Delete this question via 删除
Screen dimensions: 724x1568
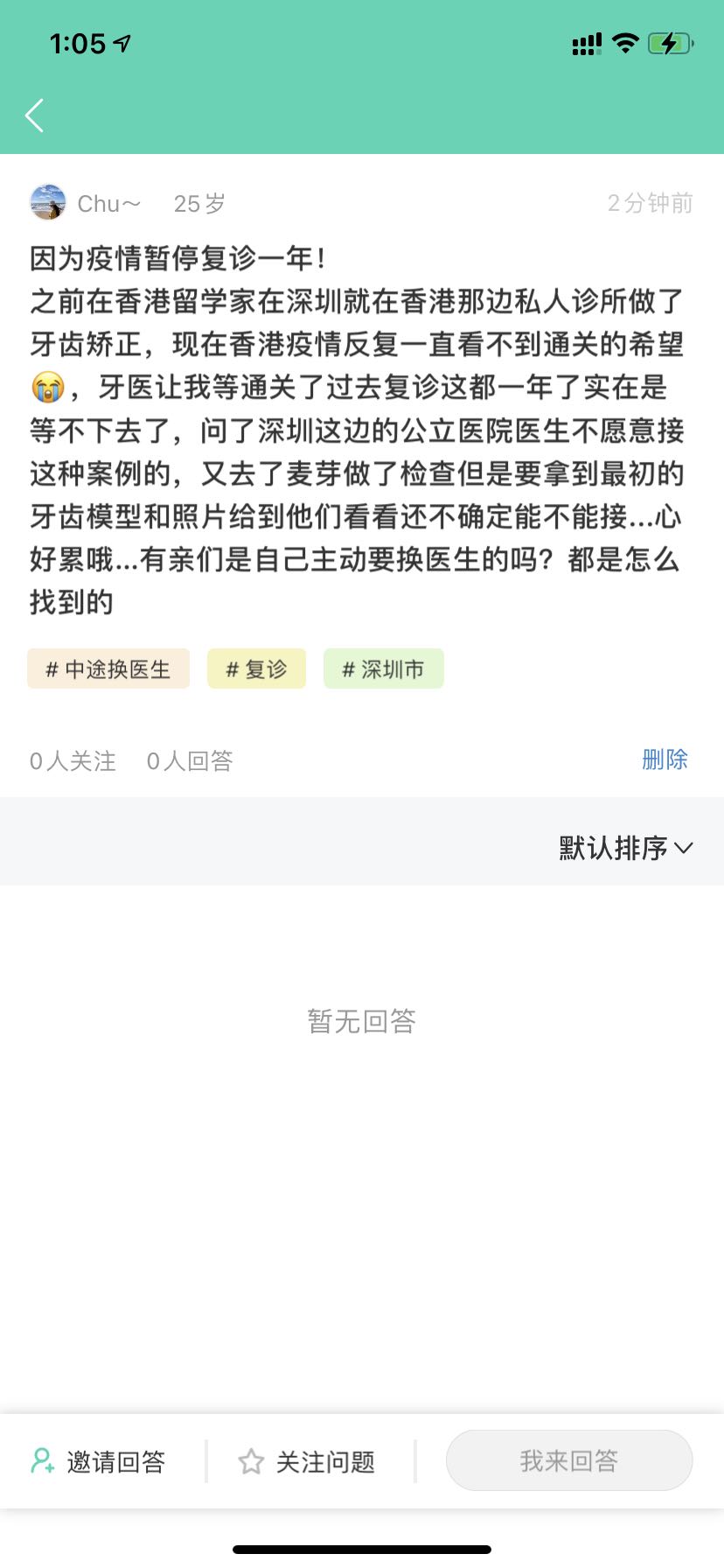pos(665,759)
